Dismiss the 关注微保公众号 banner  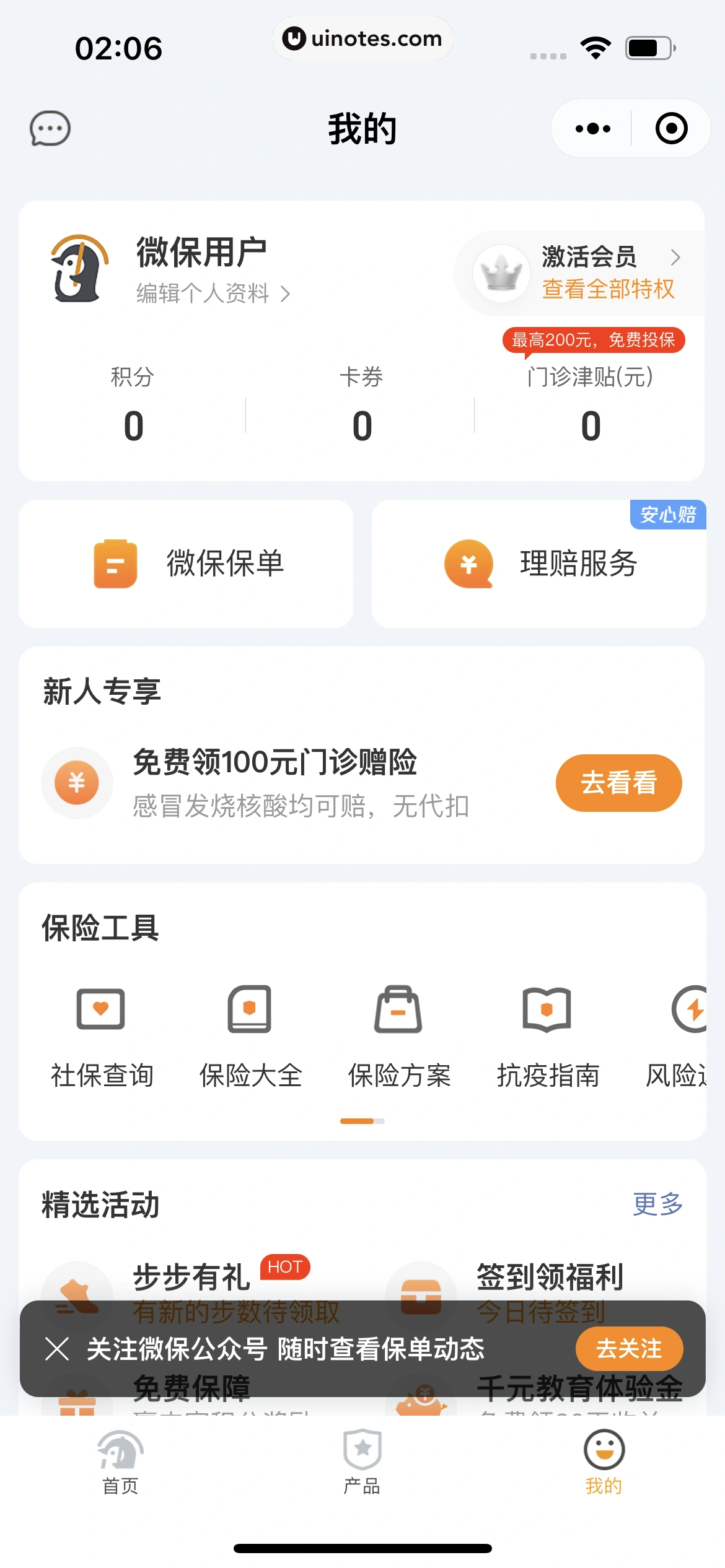coord(57,1348)
